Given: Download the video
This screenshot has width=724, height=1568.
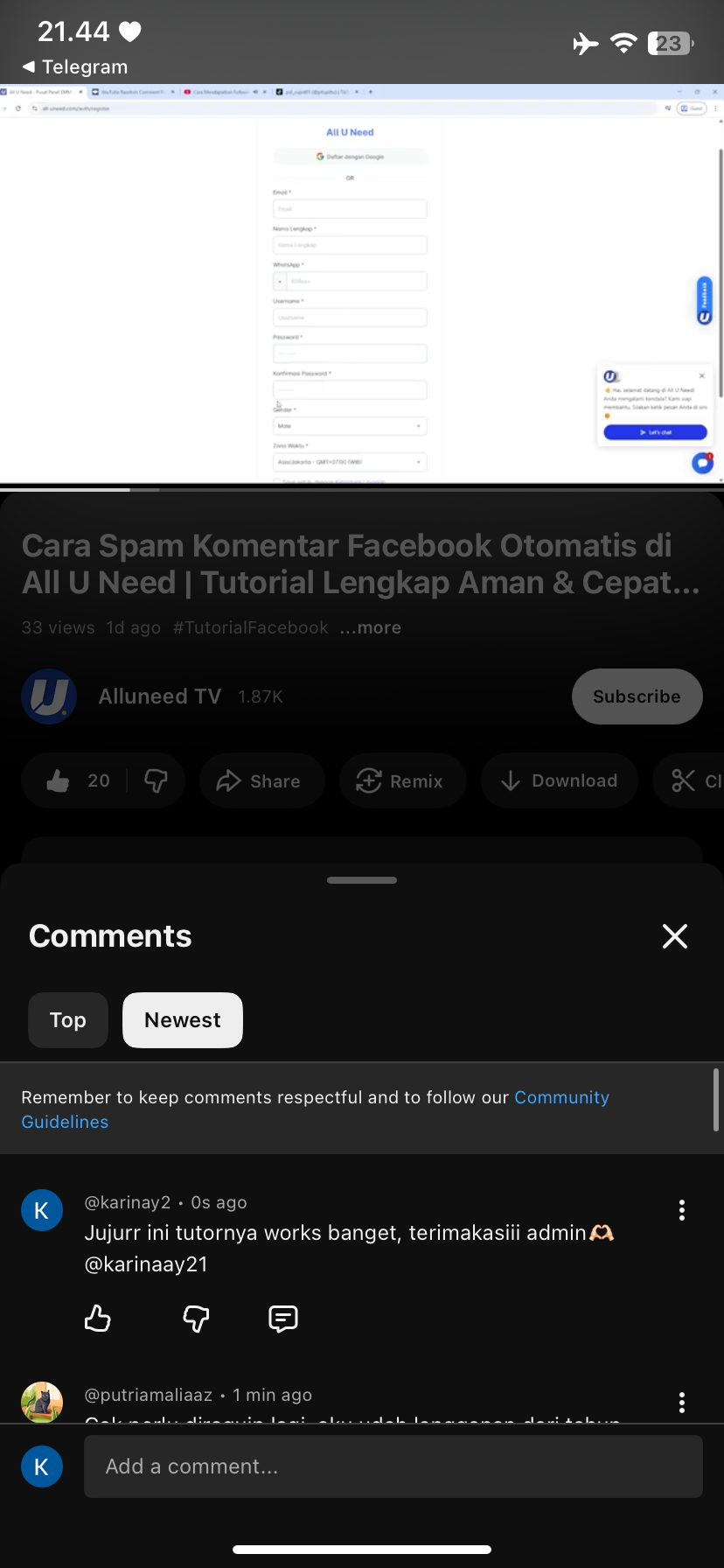Looking at the screenshot, I should (560, 780).
